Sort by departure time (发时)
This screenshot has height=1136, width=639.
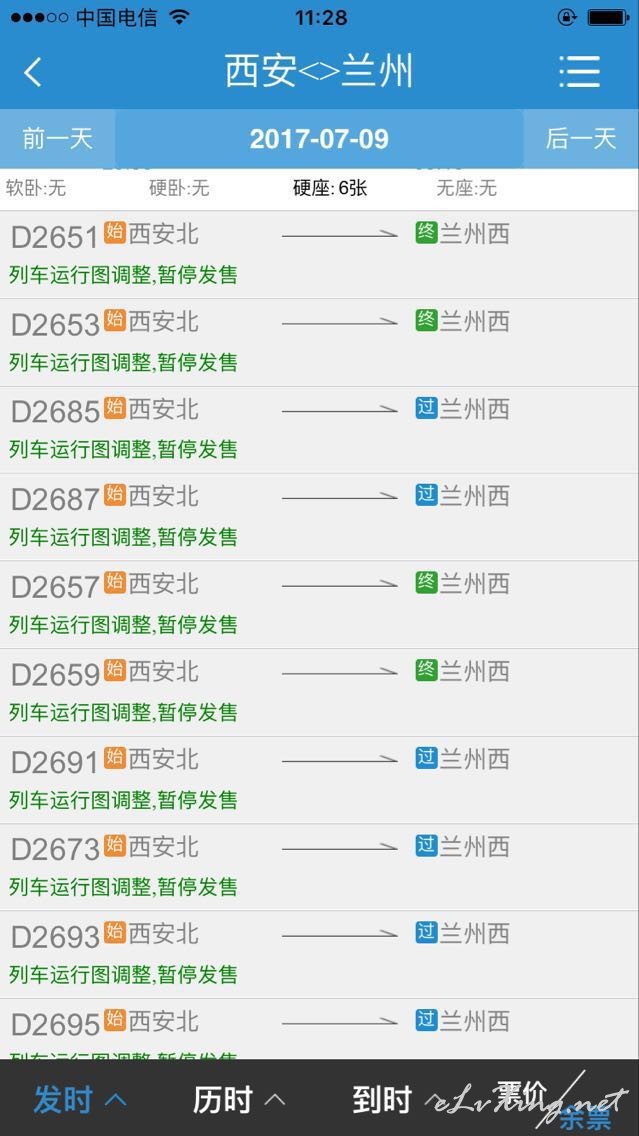click(x=80, y=1099)
